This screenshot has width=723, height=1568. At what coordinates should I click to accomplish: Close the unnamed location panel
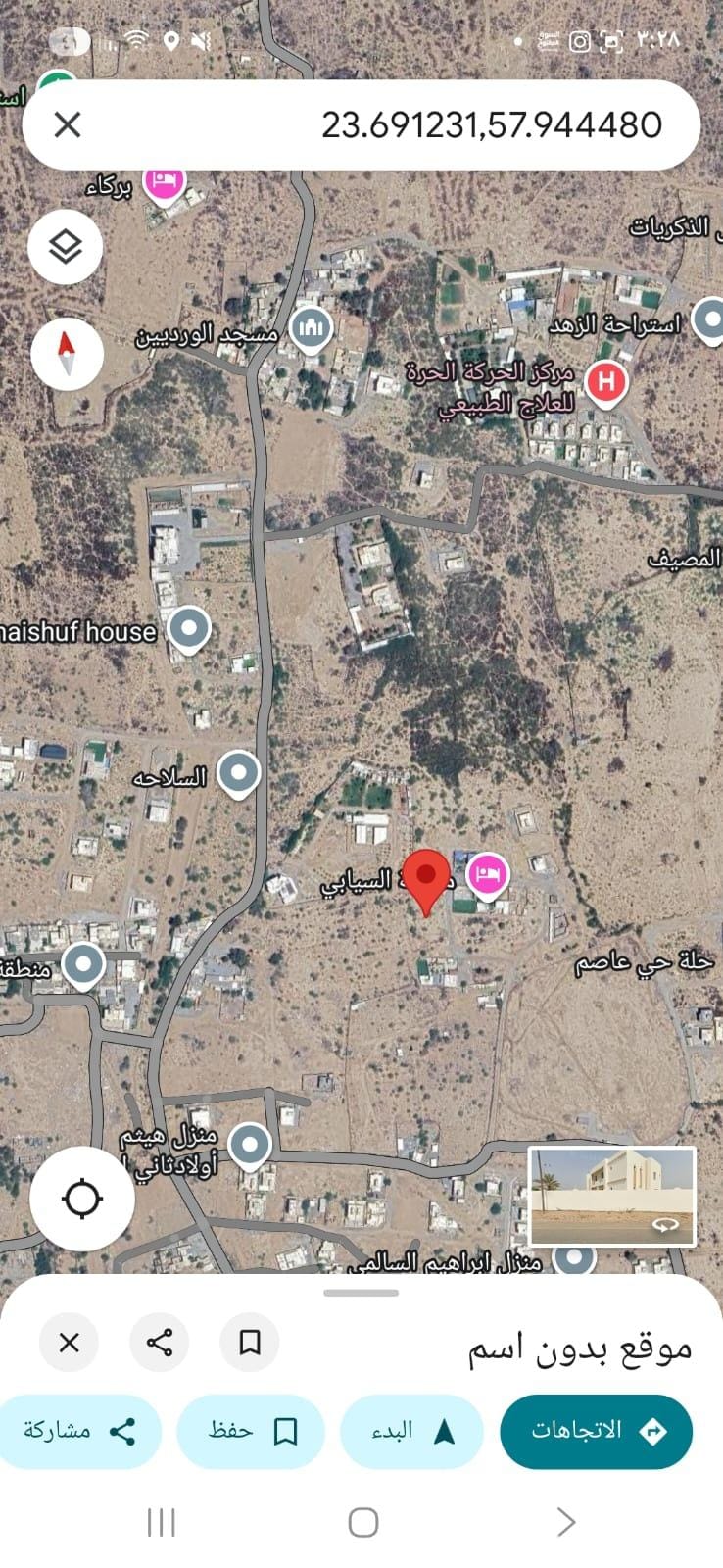tap(69, 1342)
